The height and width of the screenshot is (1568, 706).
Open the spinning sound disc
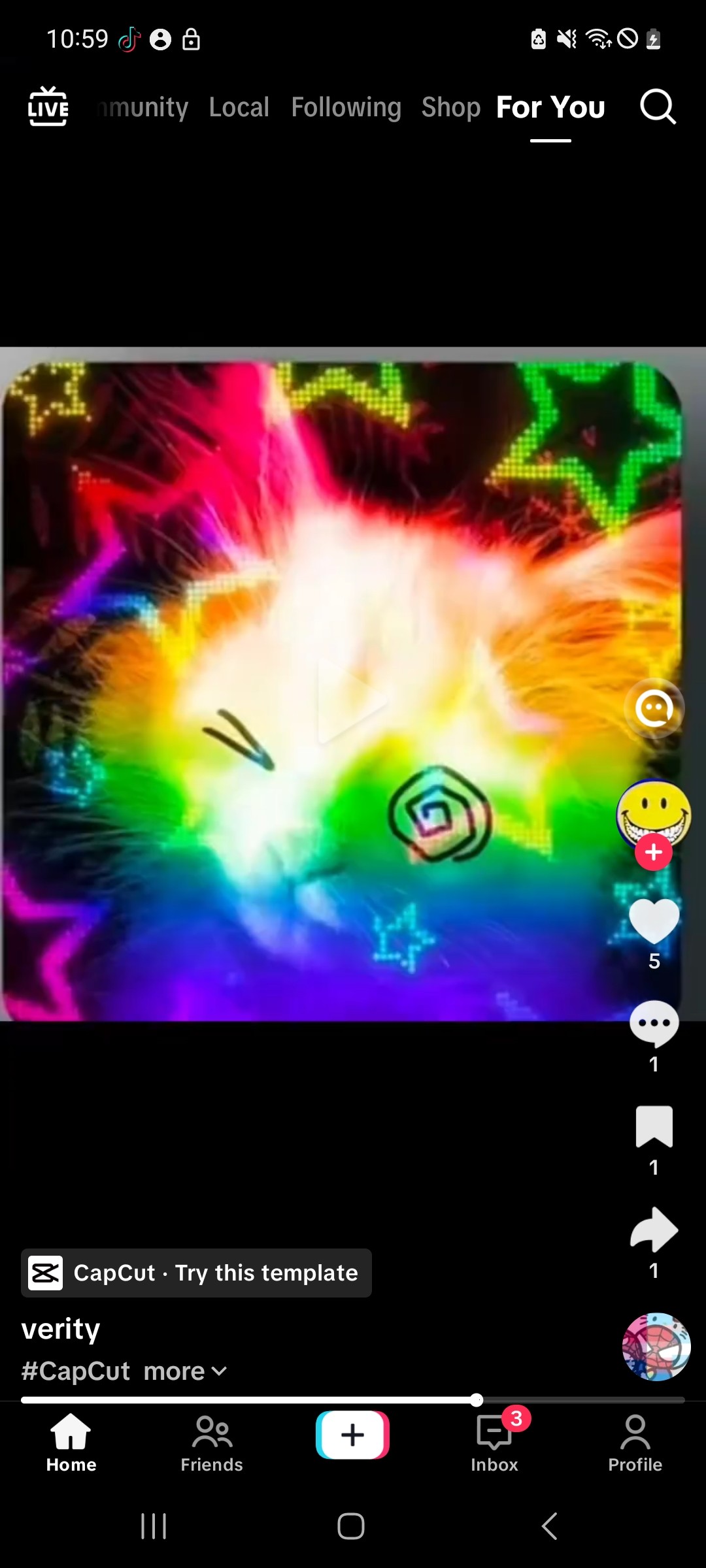[656, 1347]
